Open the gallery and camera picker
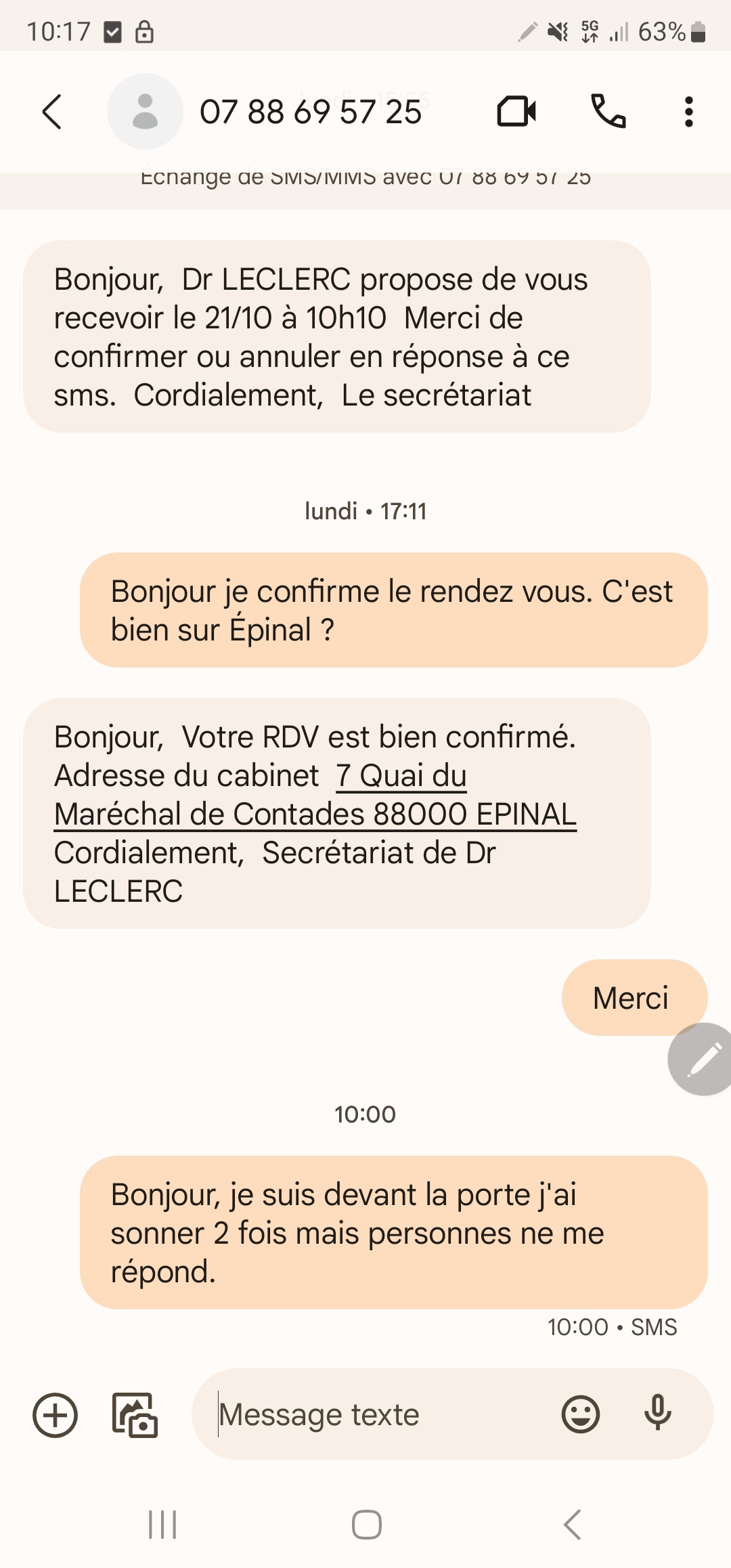Screen dimensions: 731x1568 (135, 1415)
